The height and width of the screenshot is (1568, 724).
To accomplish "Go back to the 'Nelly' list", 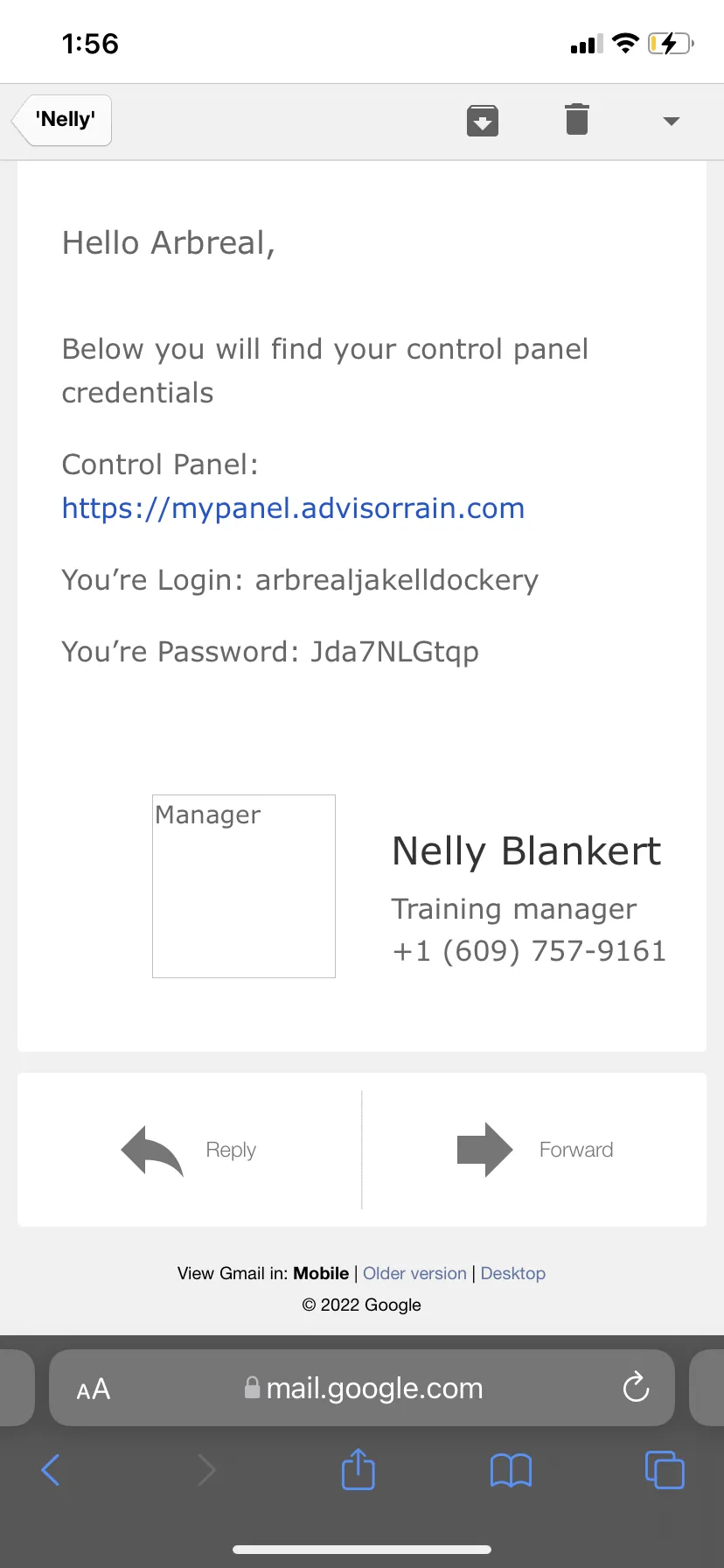I will coord(62,120).
